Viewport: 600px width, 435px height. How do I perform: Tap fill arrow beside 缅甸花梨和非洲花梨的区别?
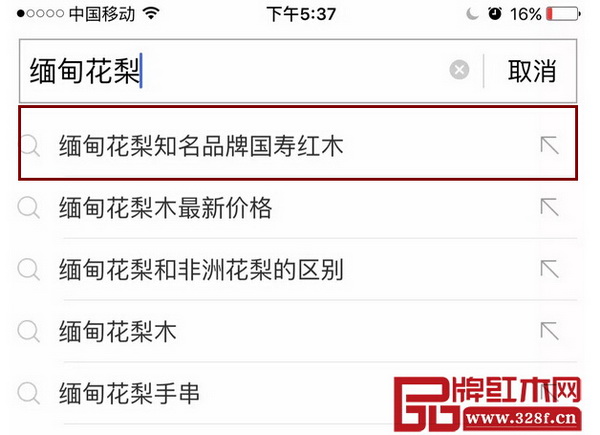[x=549, y=269]
